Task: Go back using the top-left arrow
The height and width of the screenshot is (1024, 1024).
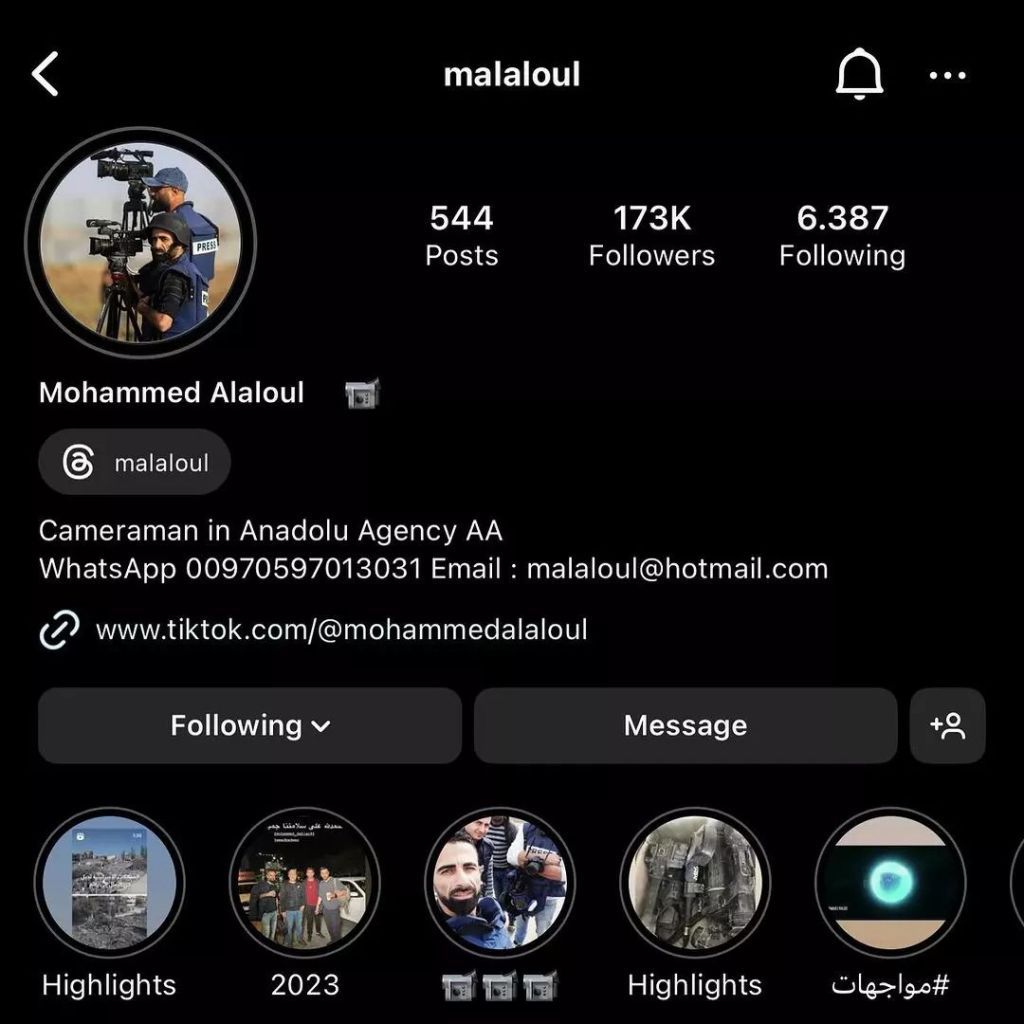Action: (x=45, y=75)
